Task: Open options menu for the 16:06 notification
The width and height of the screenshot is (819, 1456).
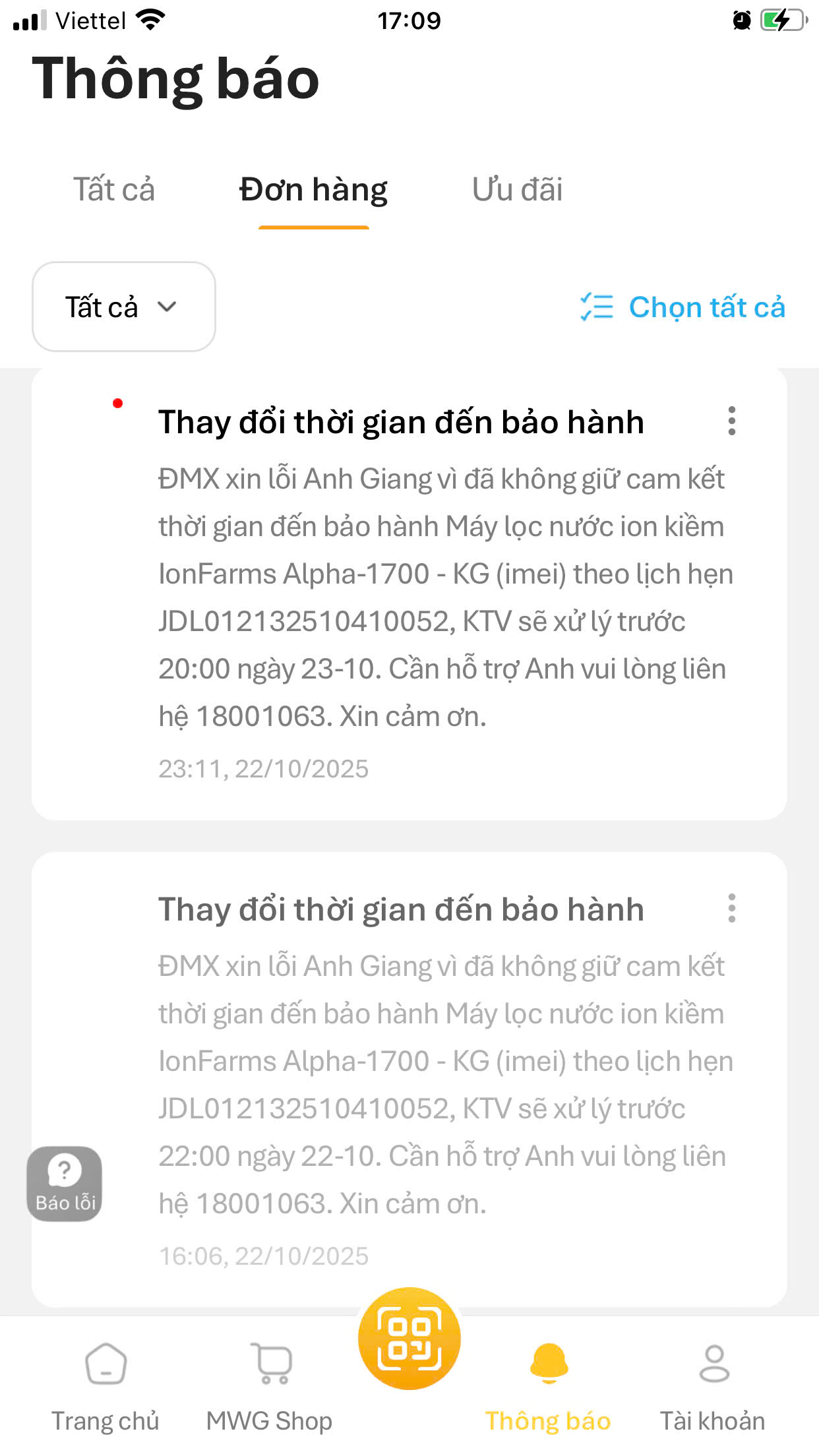Action: [731, 908]
